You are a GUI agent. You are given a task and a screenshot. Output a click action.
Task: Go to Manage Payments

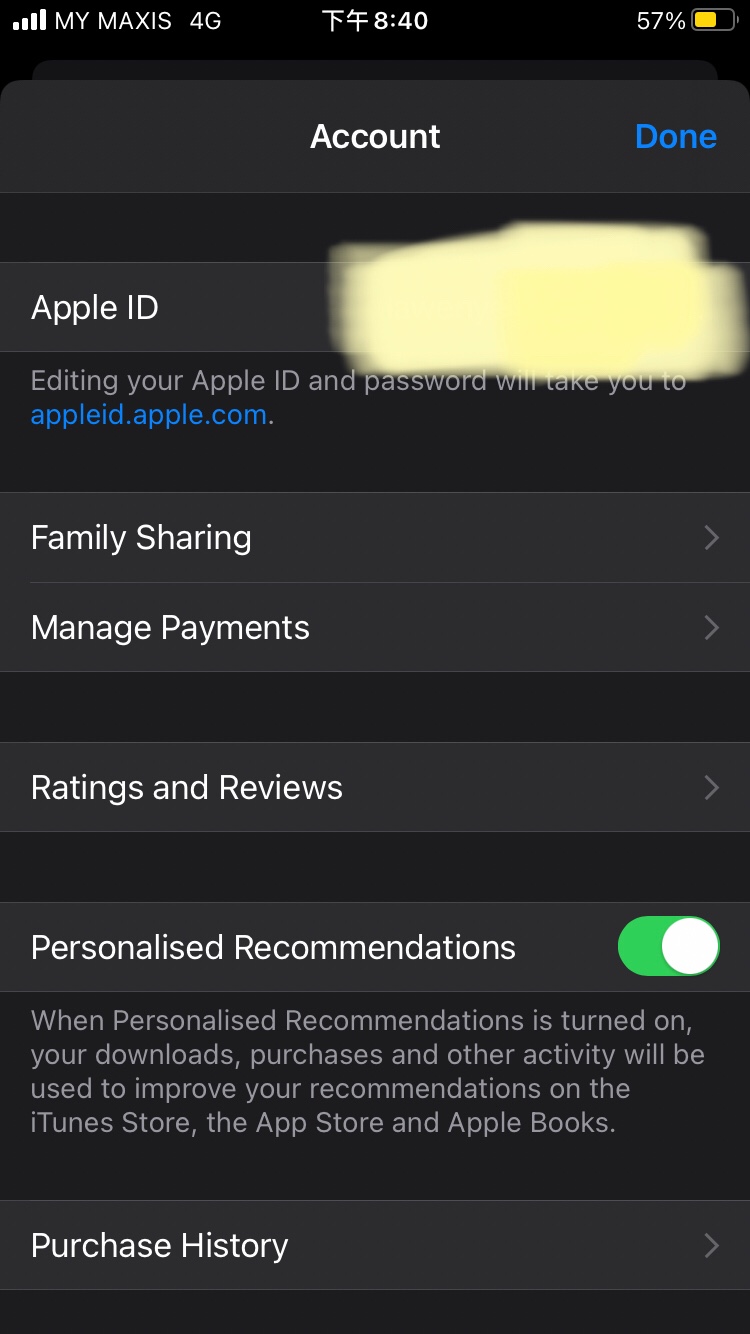375,628
